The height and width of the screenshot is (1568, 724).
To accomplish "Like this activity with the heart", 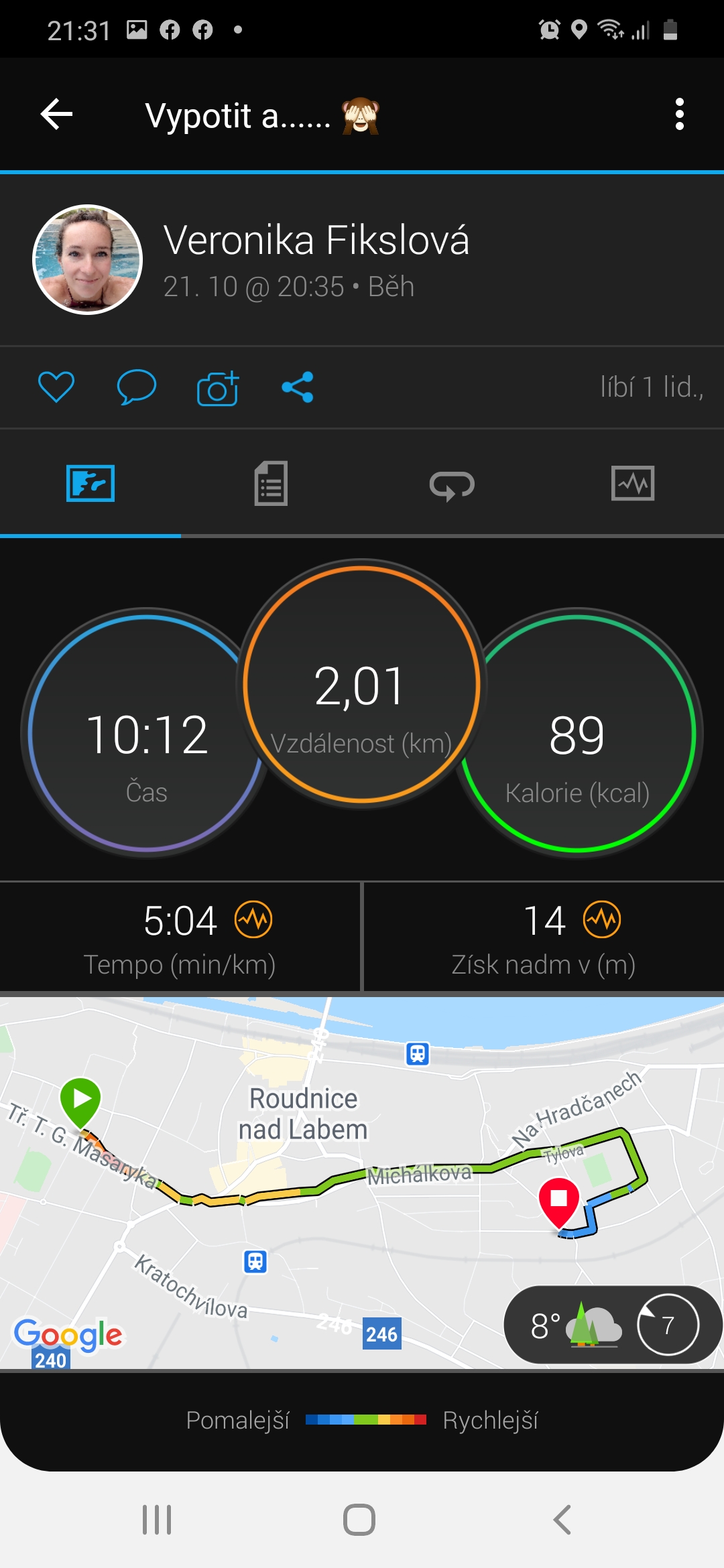I will point(56,387).
